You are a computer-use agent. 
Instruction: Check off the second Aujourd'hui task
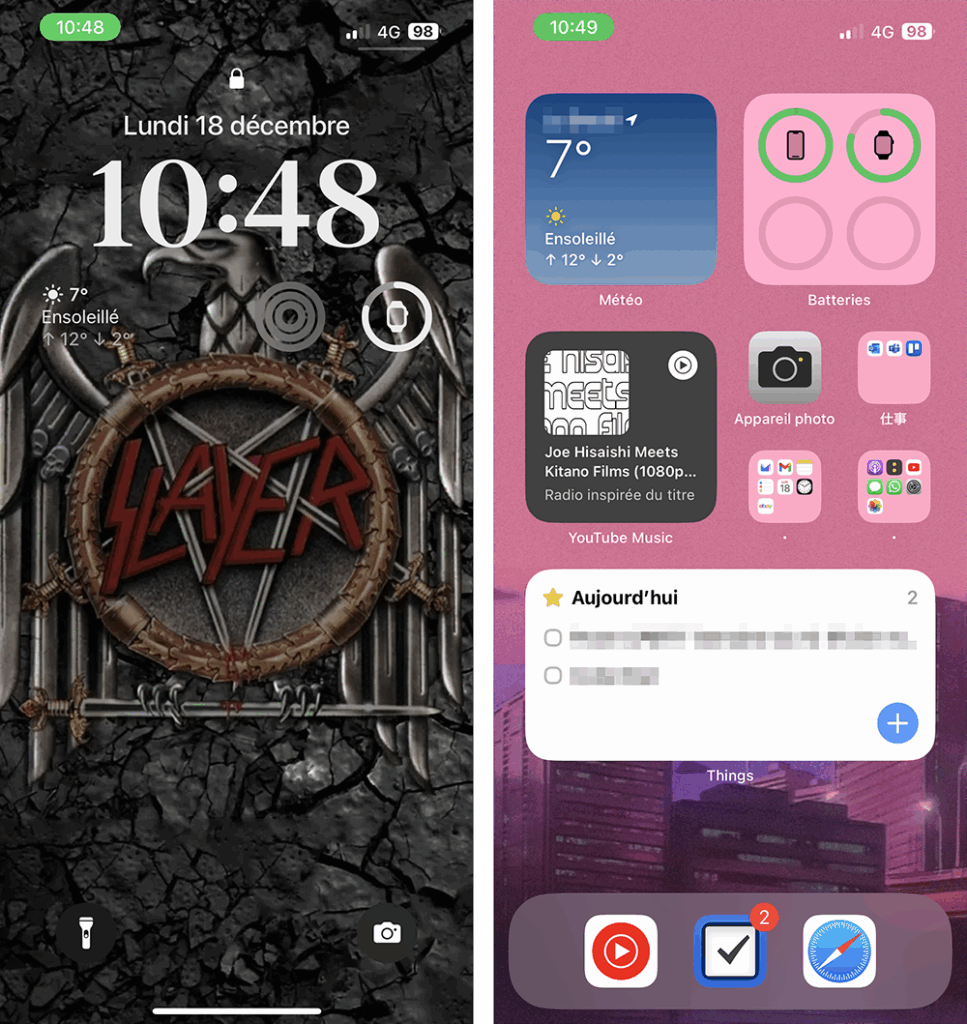click(552, 676)
